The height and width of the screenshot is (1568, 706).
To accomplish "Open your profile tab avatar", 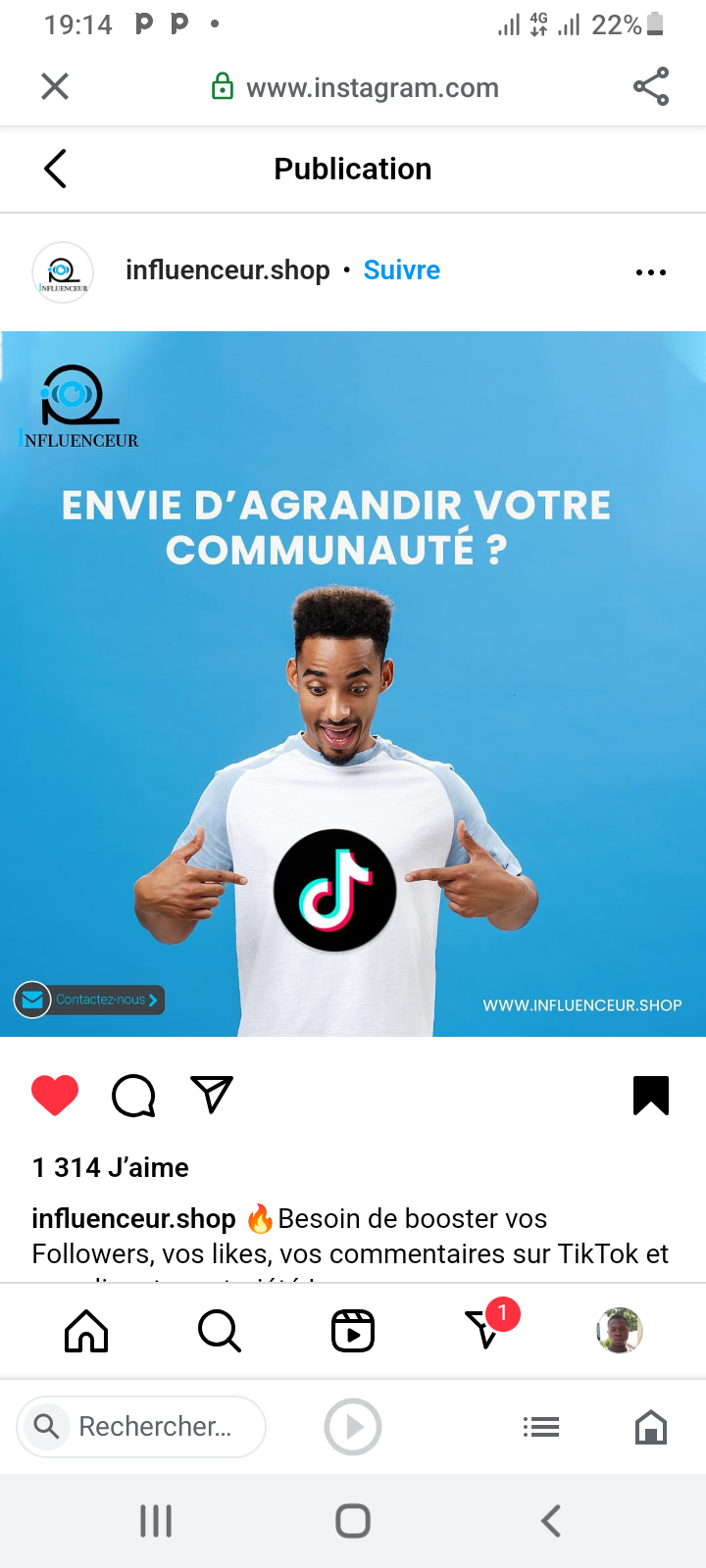I will (x=619, y=1331).
